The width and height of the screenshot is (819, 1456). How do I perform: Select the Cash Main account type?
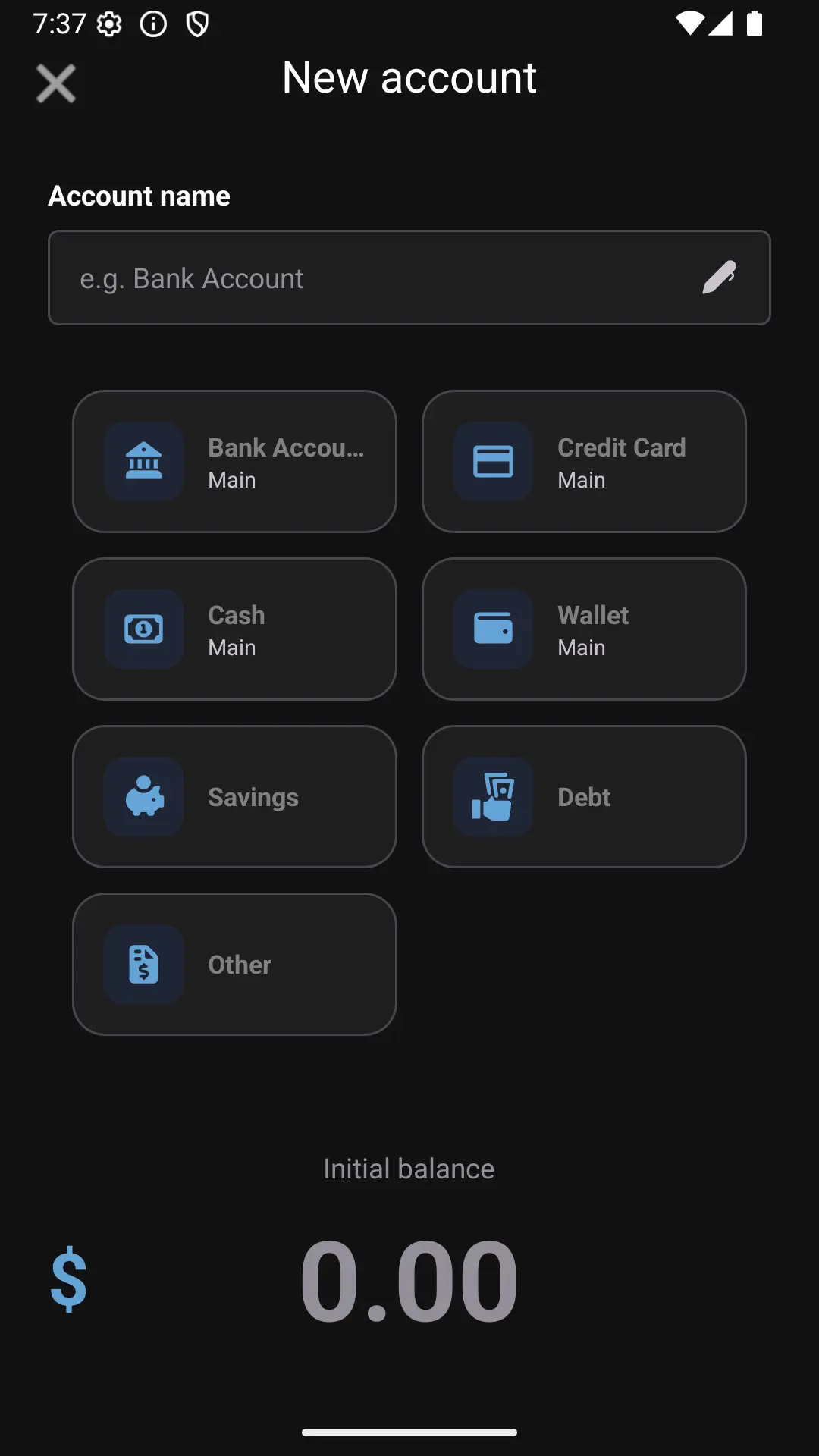tap(234, 629)
